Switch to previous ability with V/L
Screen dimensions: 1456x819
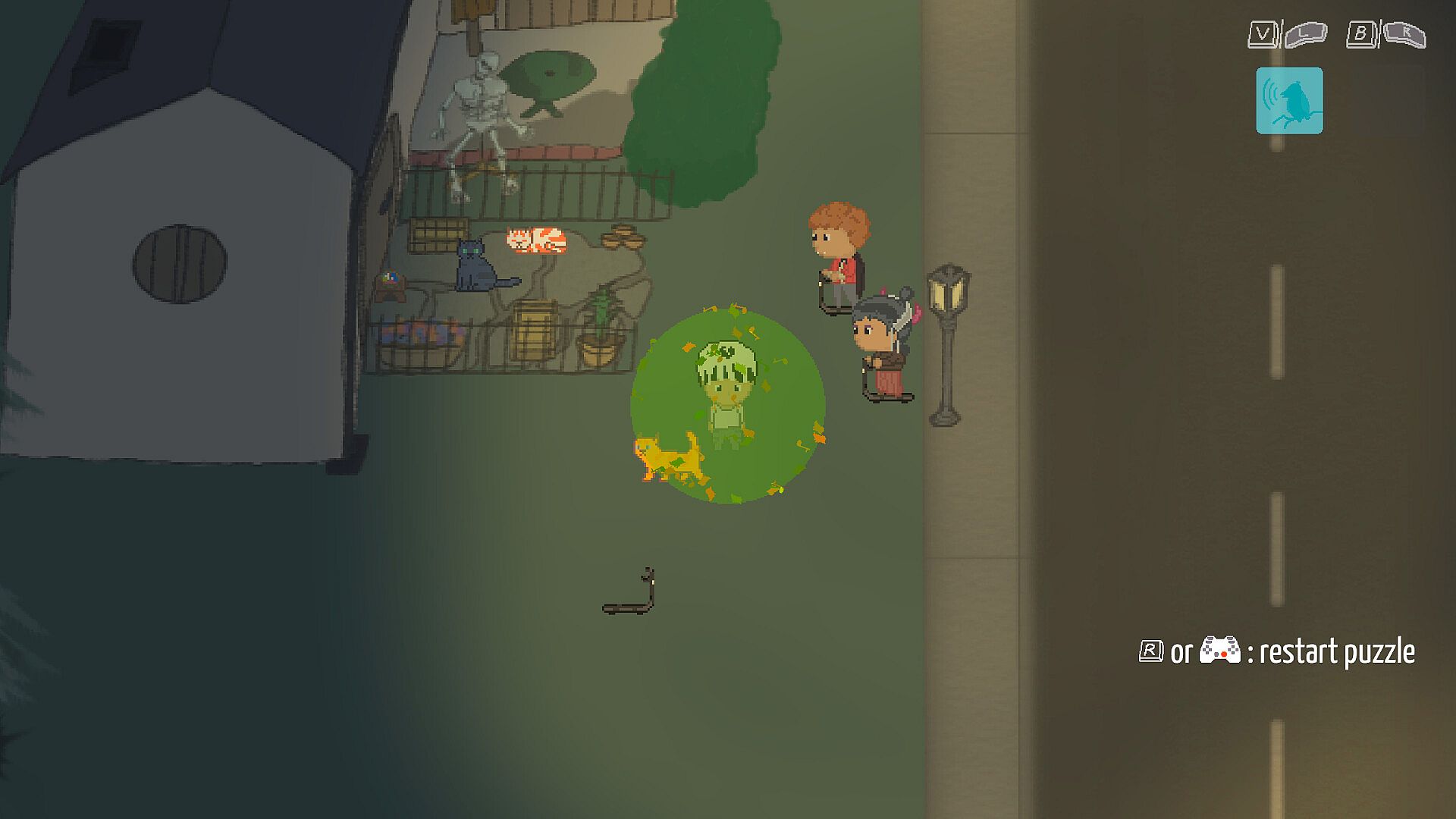pyautogui.click(x=1287, y=35)
